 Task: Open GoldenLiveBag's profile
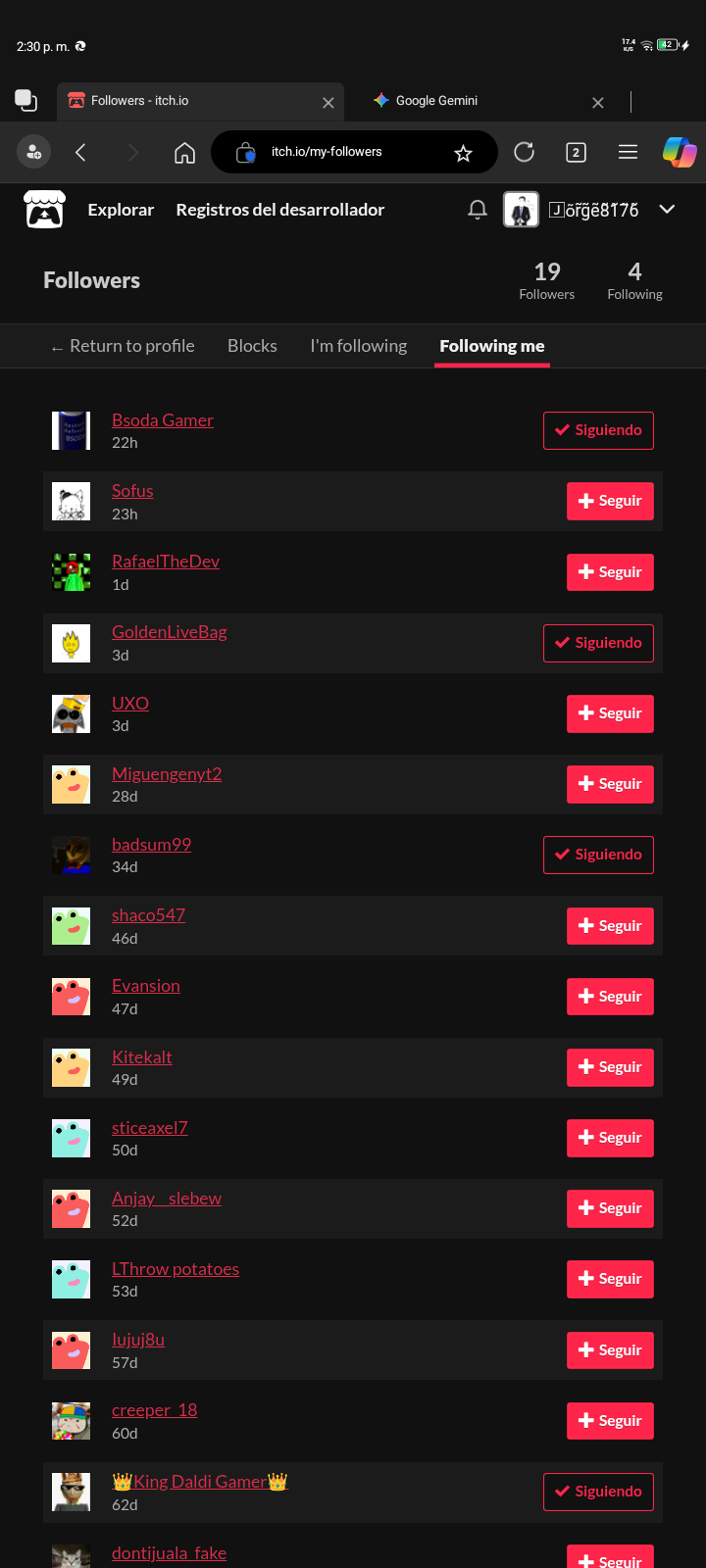pyautogui.click(x=169, y=632)
